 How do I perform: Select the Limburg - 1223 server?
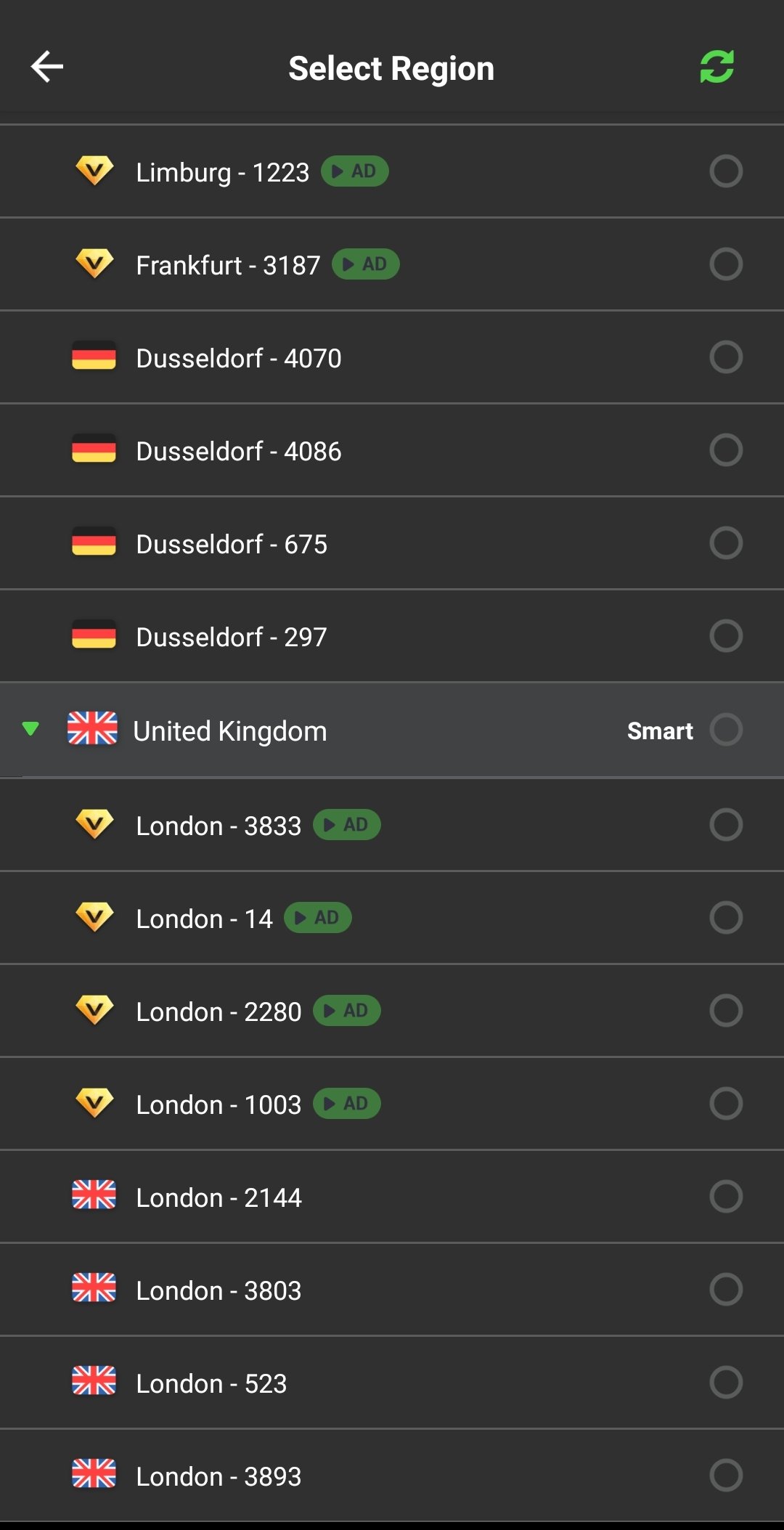click(x=392, y=171)
